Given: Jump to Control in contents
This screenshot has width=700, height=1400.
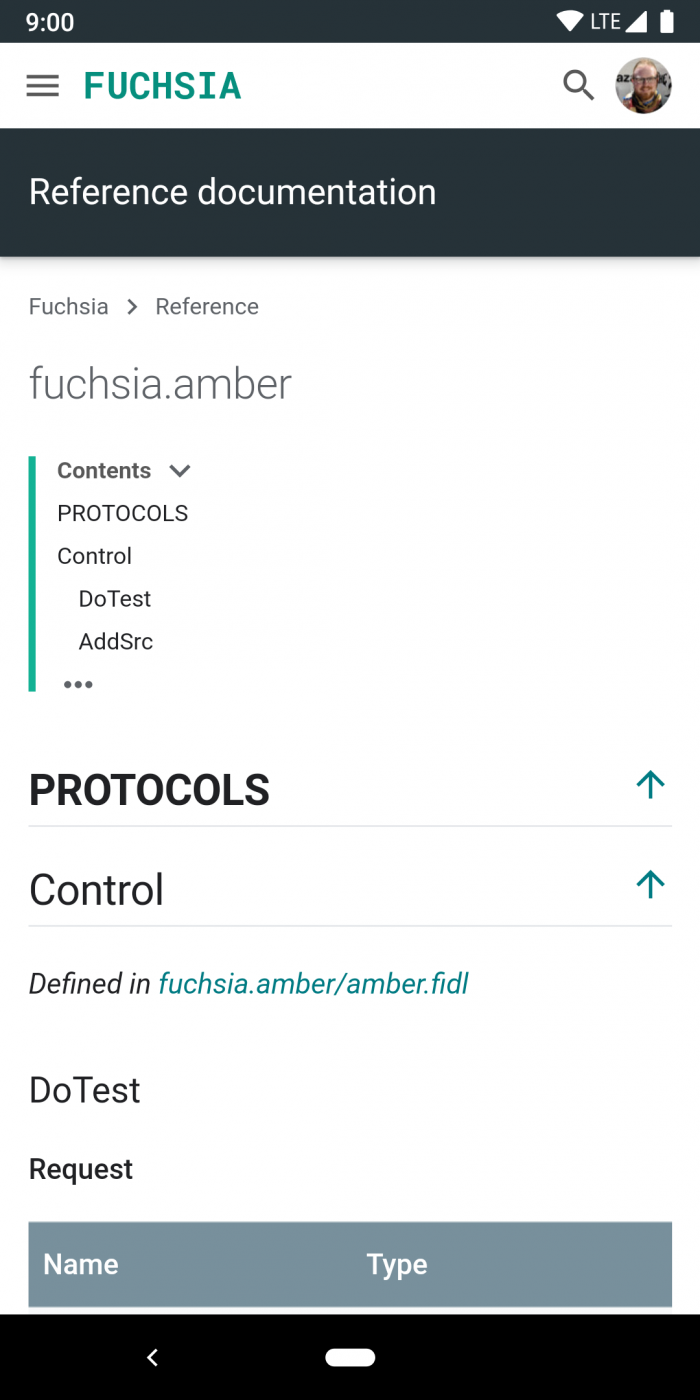Looking at the screenshot, I should (94, 556).
